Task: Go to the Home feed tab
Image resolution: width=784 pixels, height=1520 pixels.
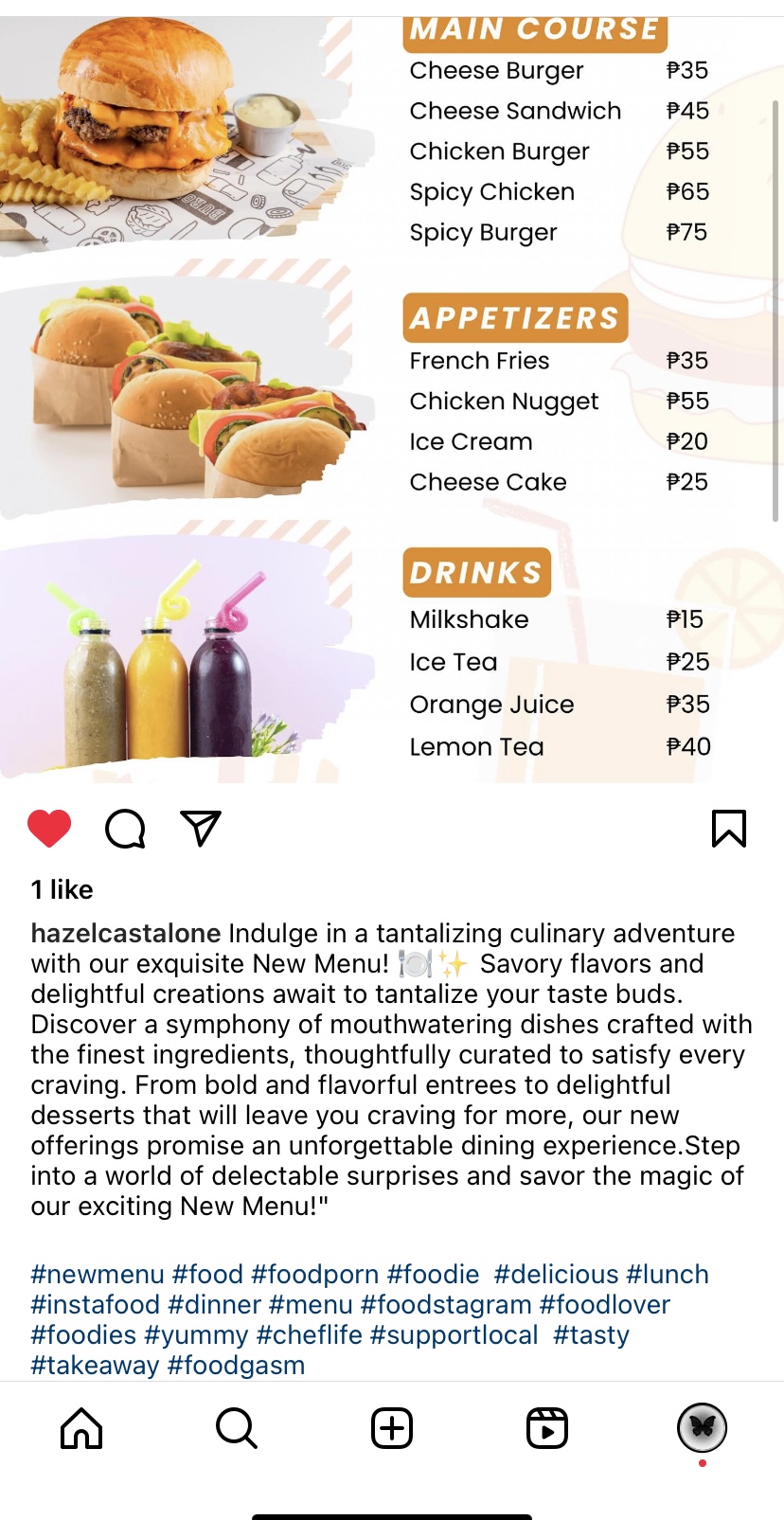Action: pos(81,1428)
